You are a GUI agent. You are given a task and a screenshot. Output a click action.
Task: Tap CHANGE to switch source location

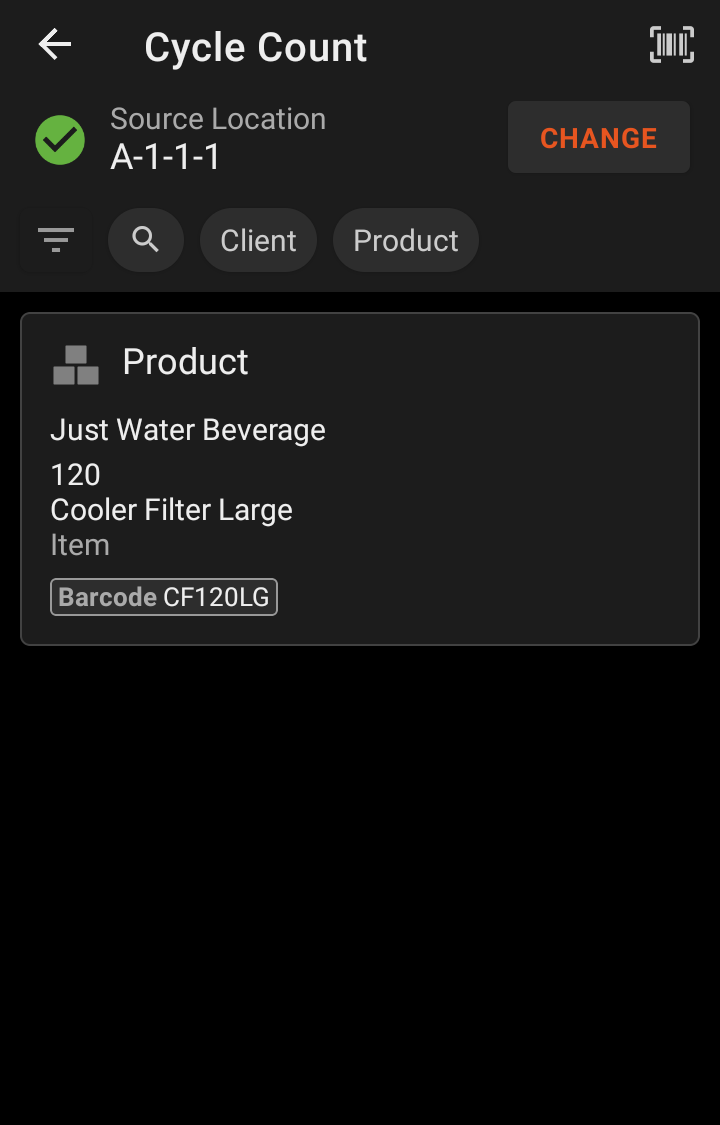[x=598, y=138]
